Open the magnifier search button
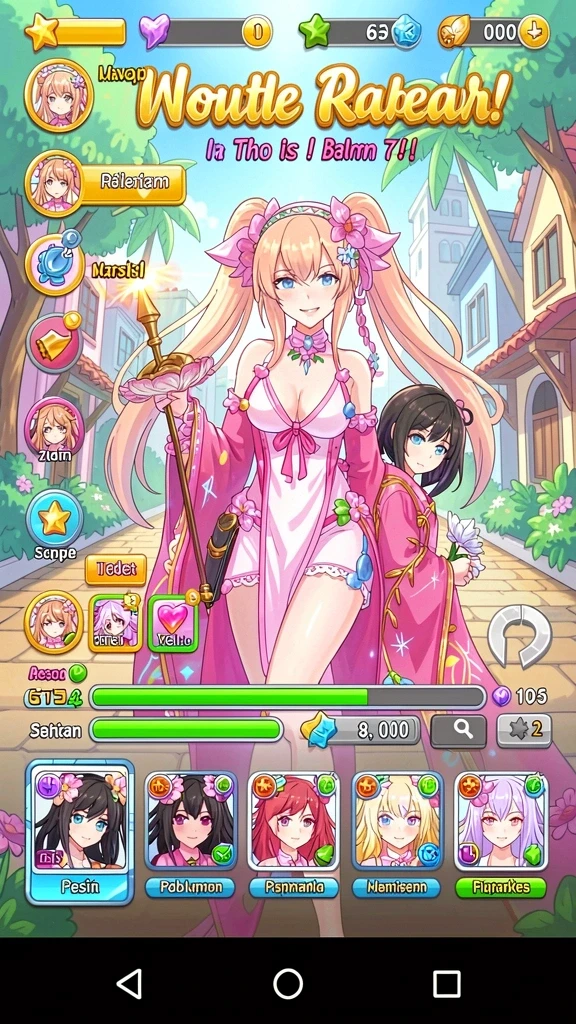Screen dimensions: 576x1024 tap(458, 730)
